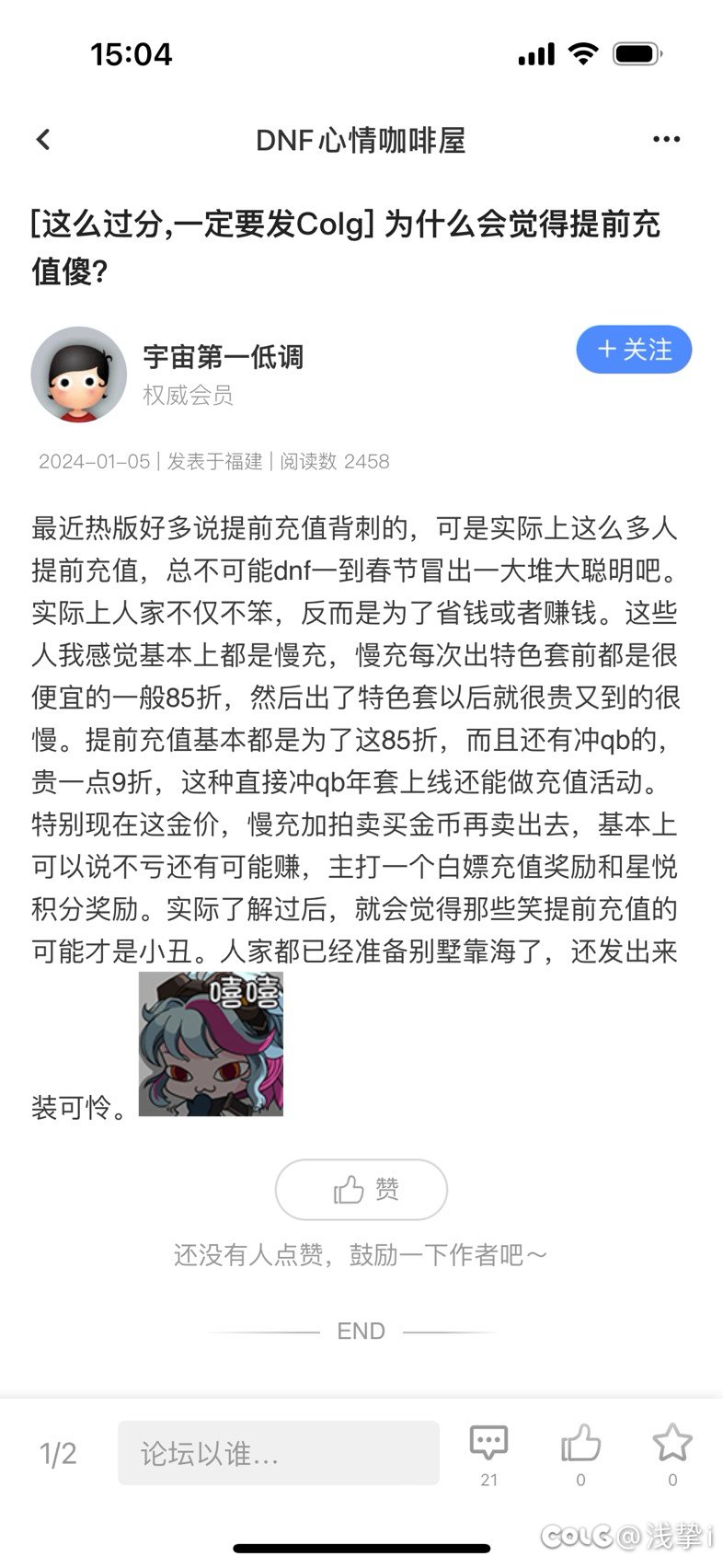This screenshot has width=723, height=1568.
Task: Go back using the top-left arrow
Action: [x=42, y=140]
